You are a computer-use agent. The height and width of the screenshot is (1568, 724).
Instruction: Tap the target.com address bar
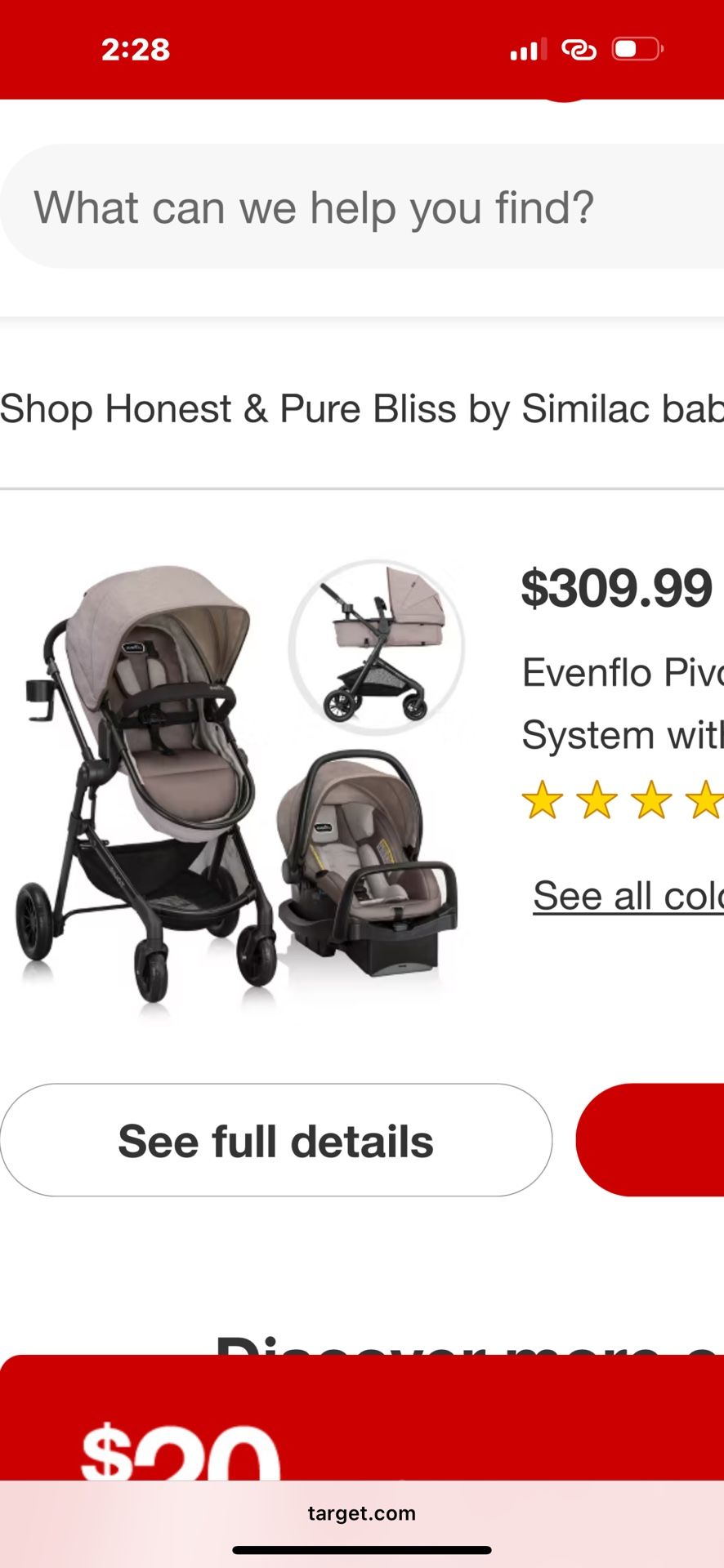(362, 1512)
